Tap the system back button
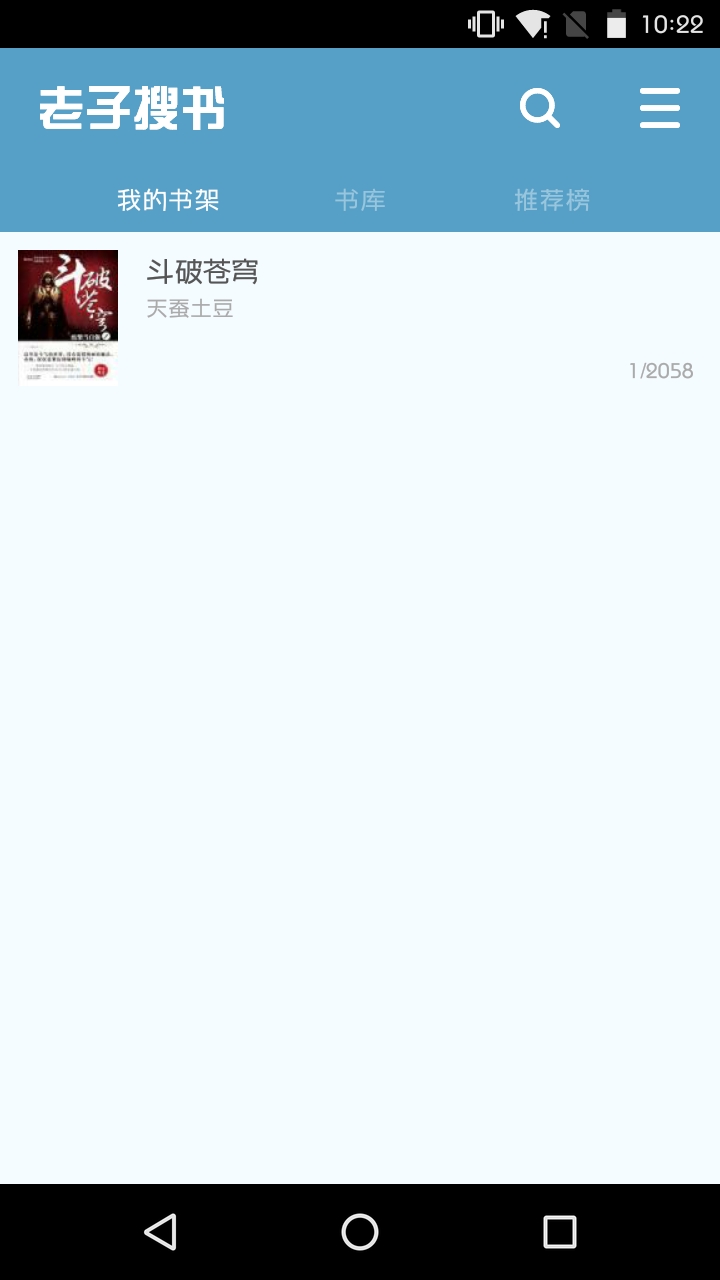Viewport: 720px width, 1280px height. pyautogui.click(x=160, y=1232)
